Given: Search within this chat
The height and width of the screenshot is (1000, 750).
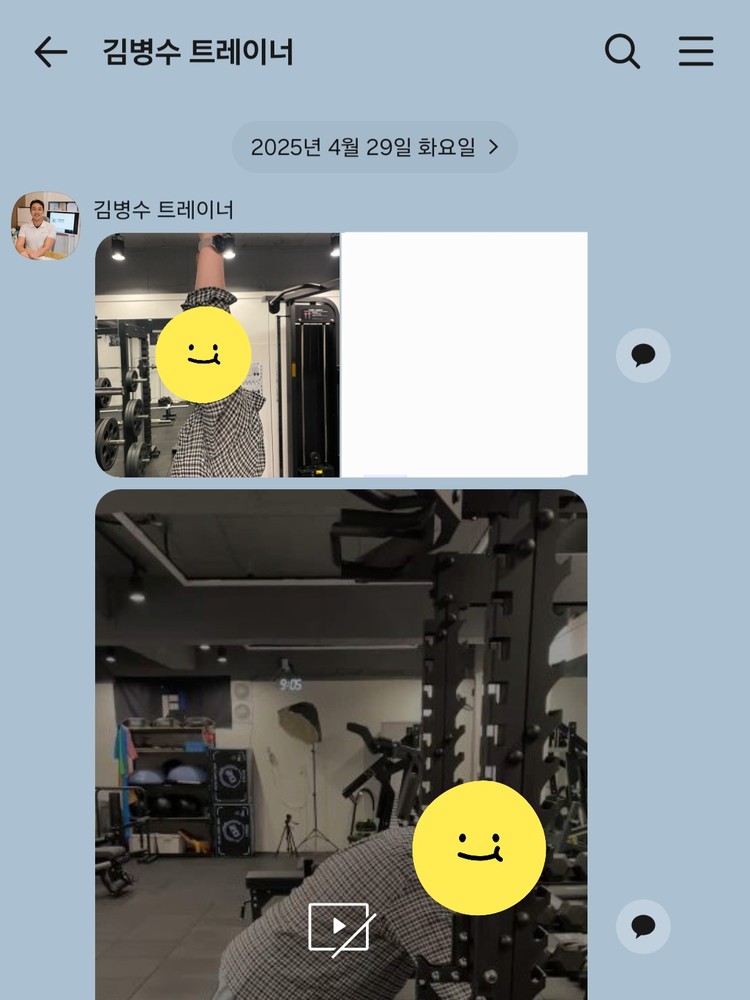Looking at the screenshot, I should pos(622,52).
